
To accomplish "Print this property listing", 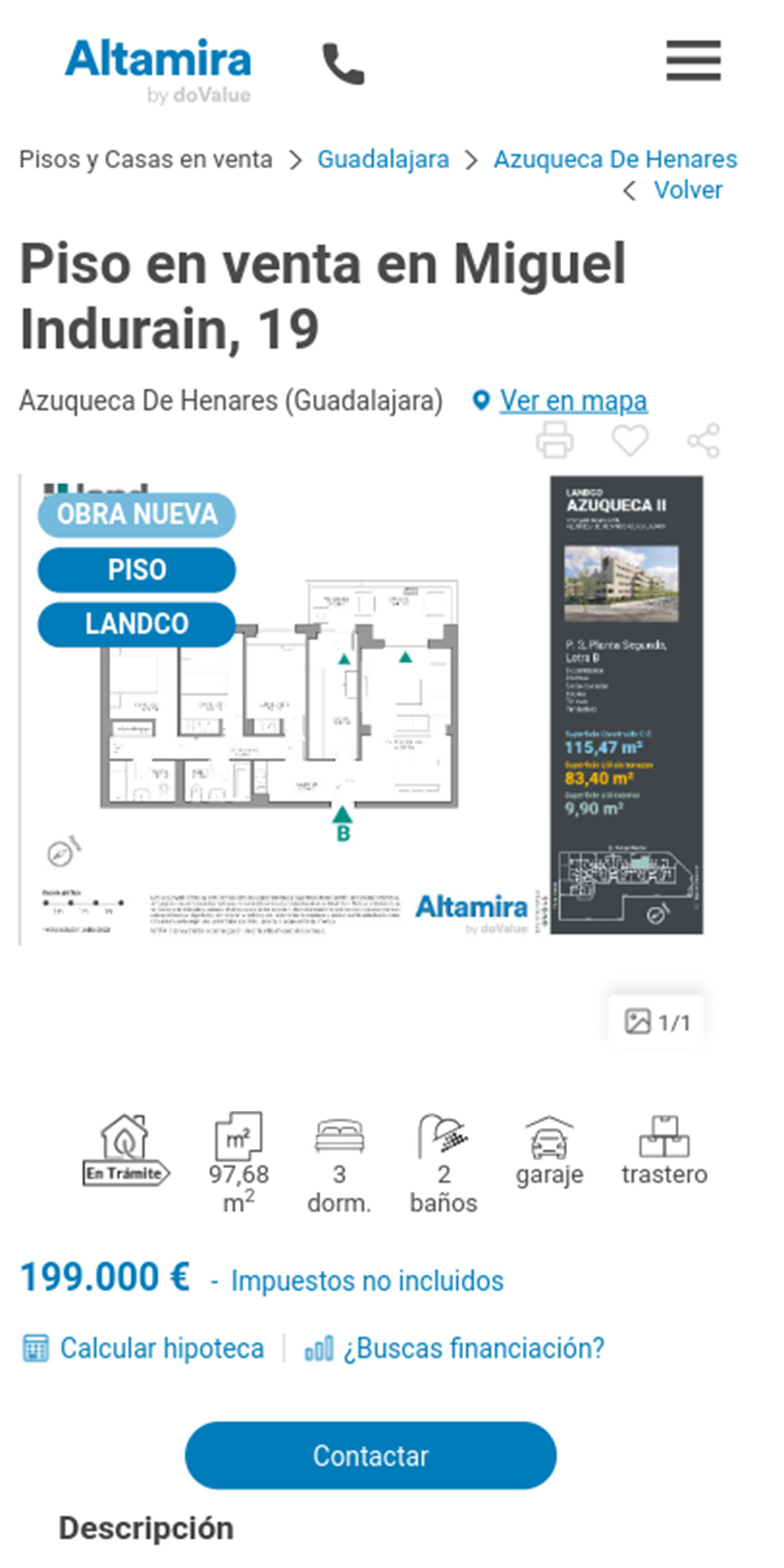I will pyautogui.click(x=555, y=440).
